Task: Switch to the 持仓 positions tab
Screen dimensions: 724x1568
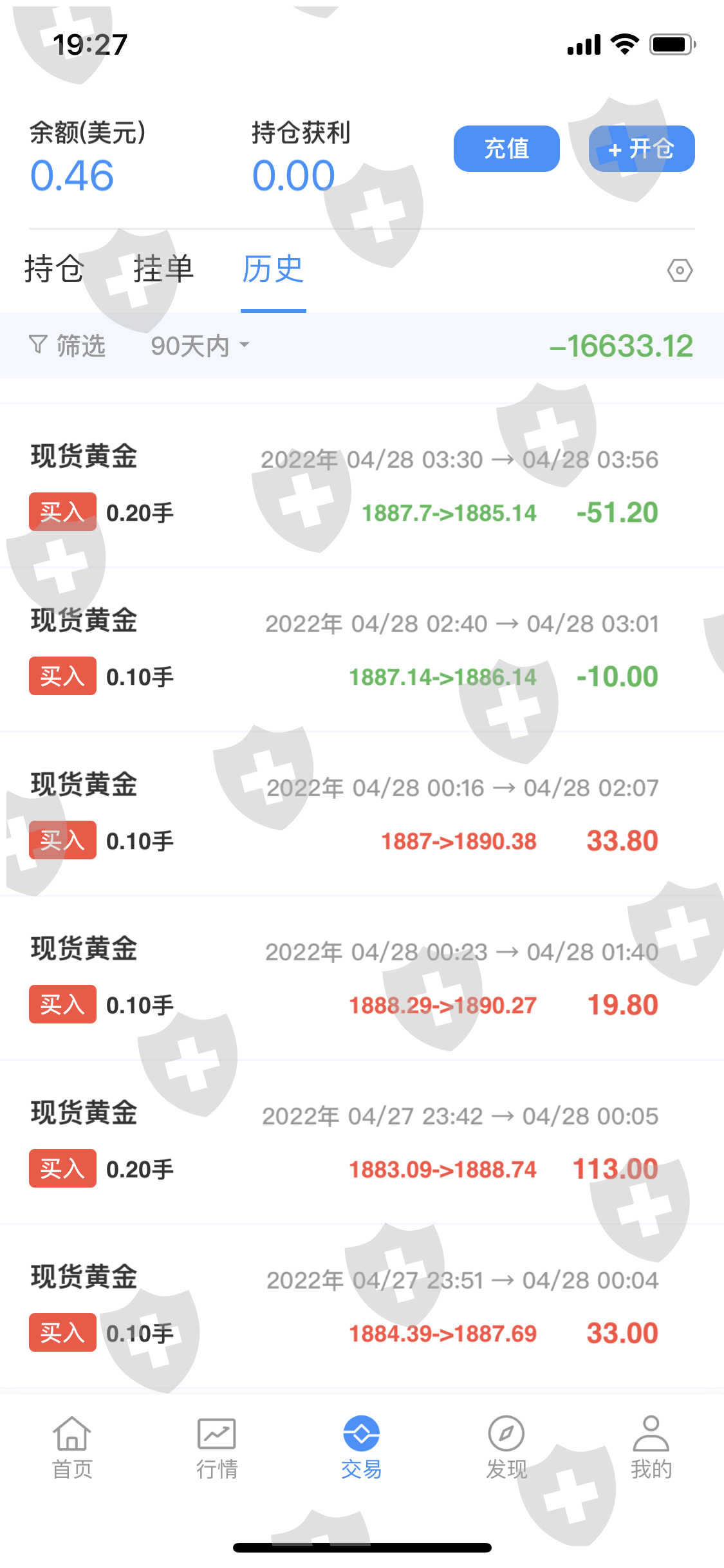Action: (x=54, y=269)
